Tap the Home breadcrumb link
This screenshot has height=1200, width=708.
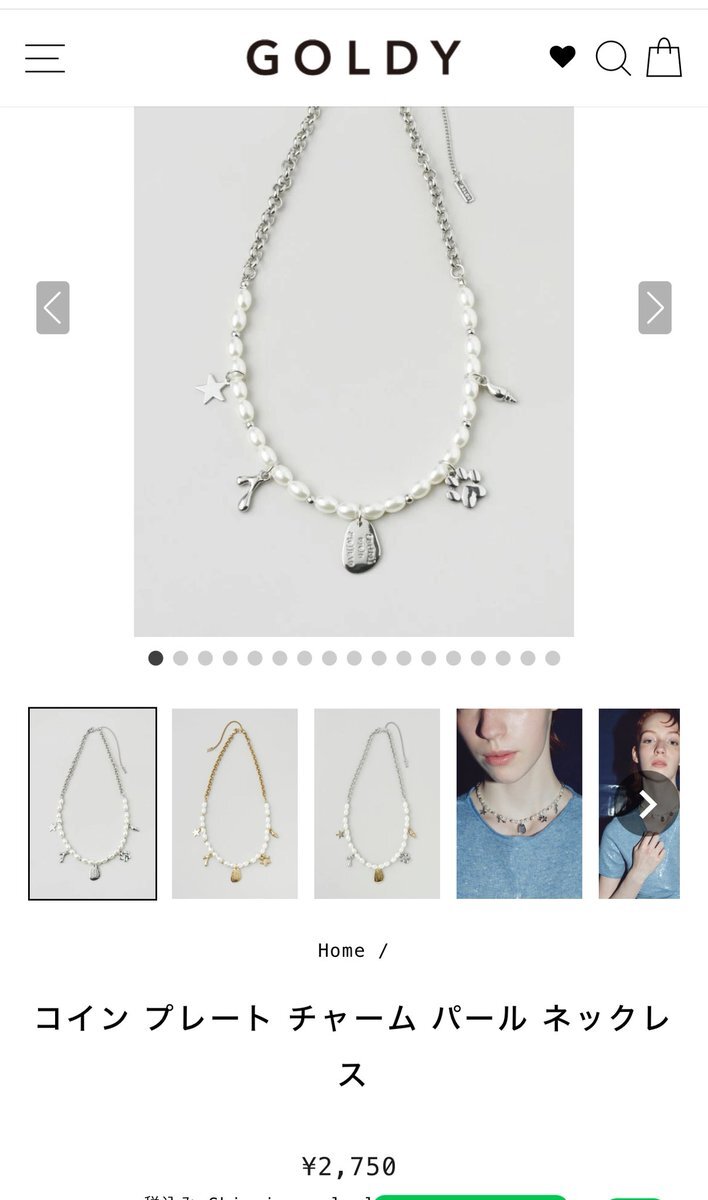click(x=341, y=951)
